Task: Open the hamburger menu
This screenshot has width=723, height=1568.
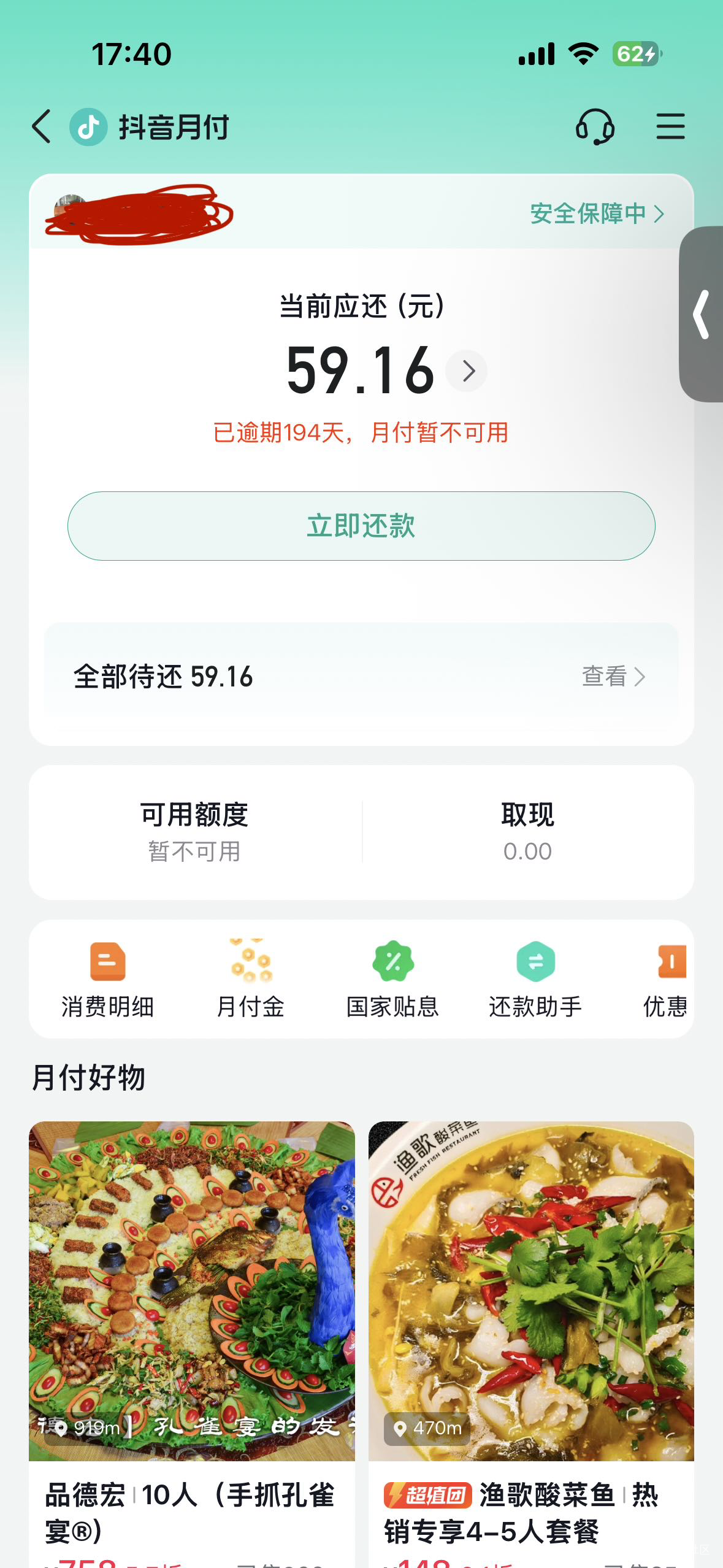Action: 670,127
